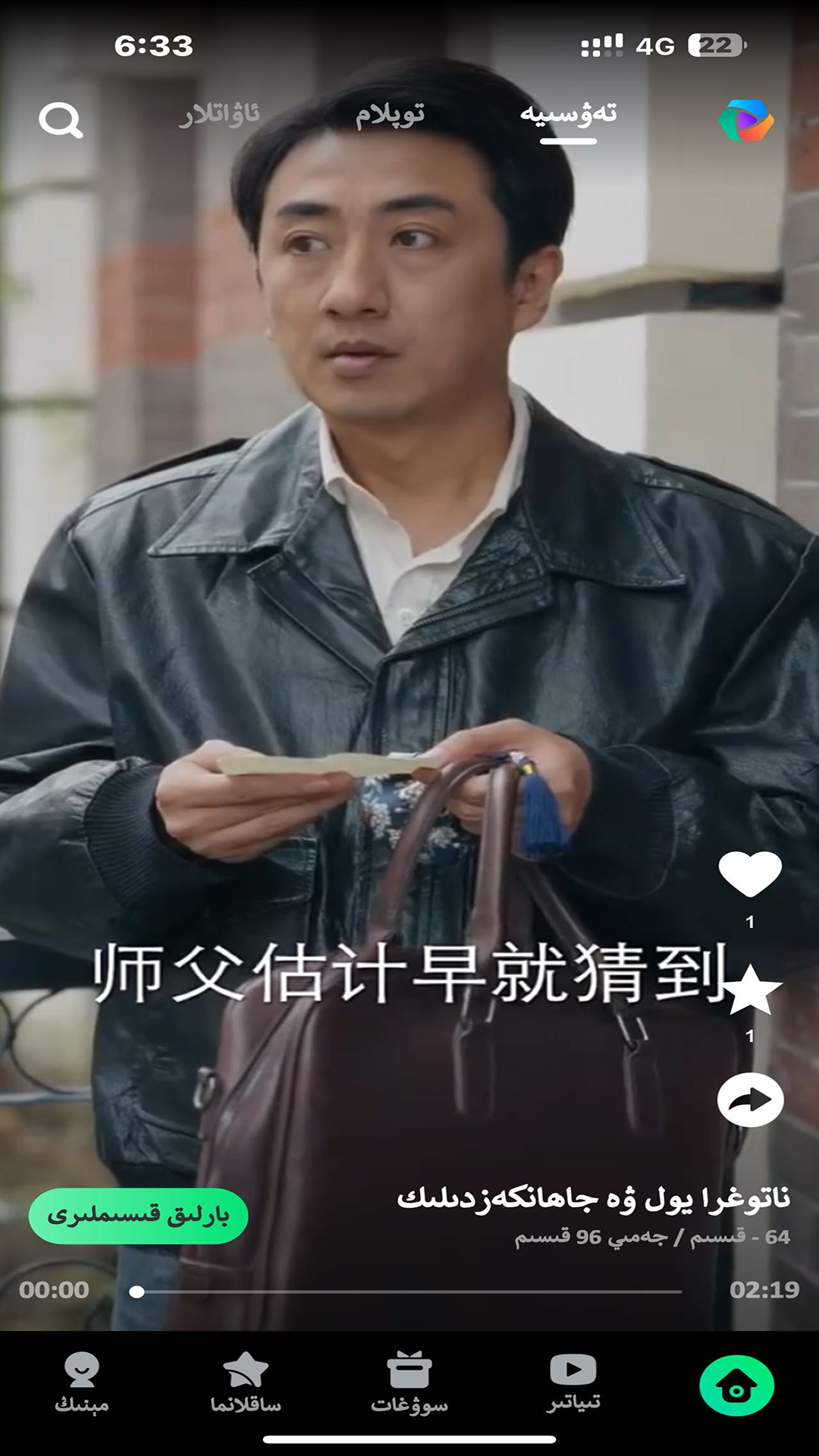Like this video with the heart
This screenshot has height=1456, width=819.
click(749, 873)
